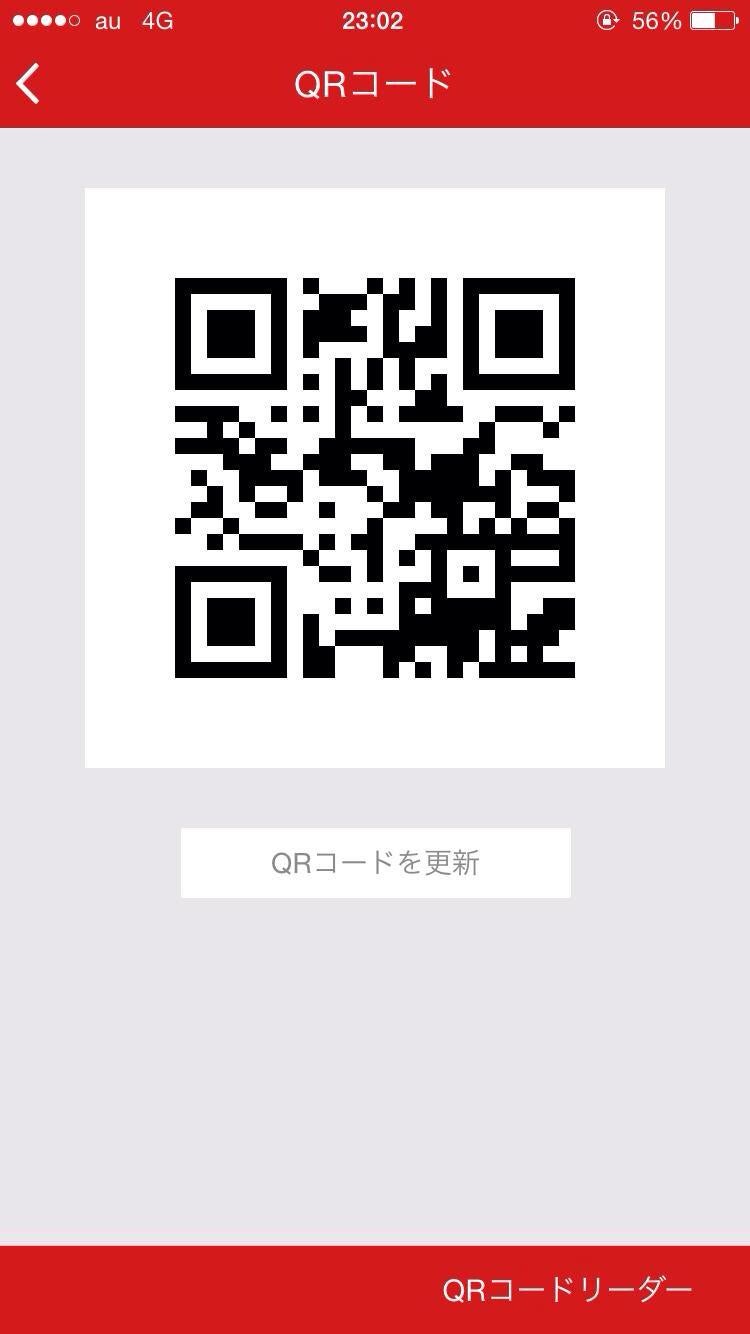Tap the QRコードを更新 refresh button

click(x=375, y=862)
